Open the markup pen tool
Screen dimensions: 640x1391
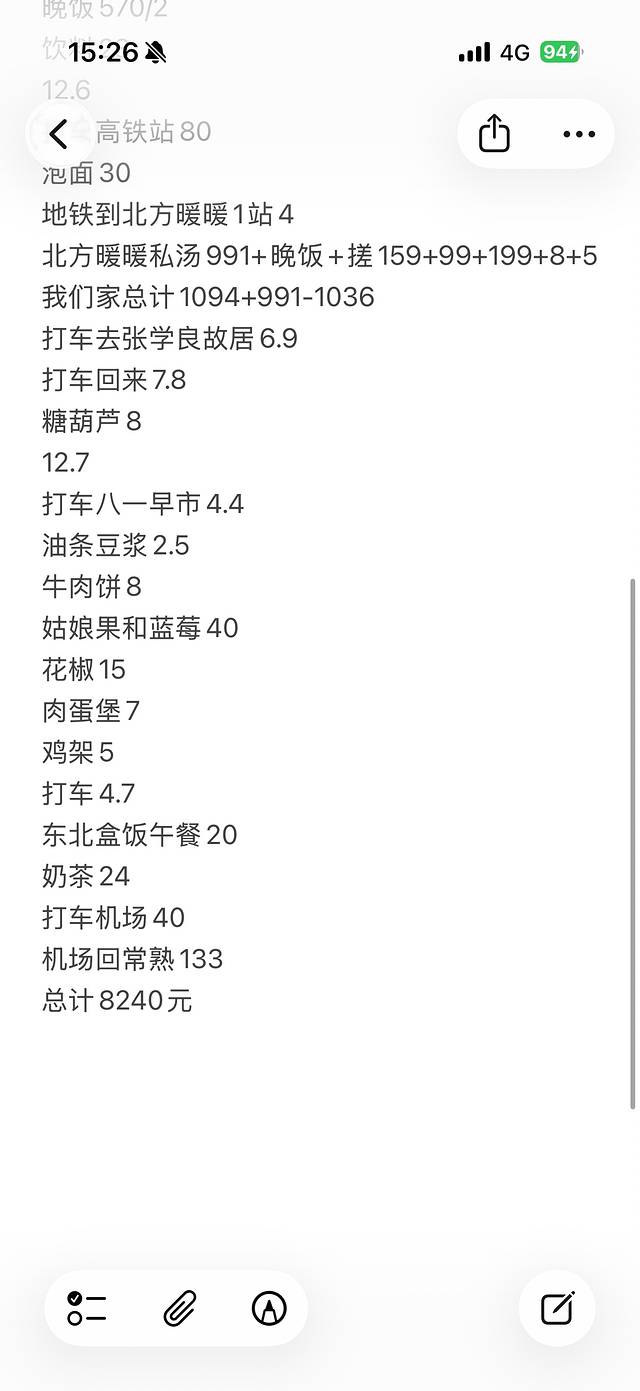pyautogui.click(x=269, y=1307)
